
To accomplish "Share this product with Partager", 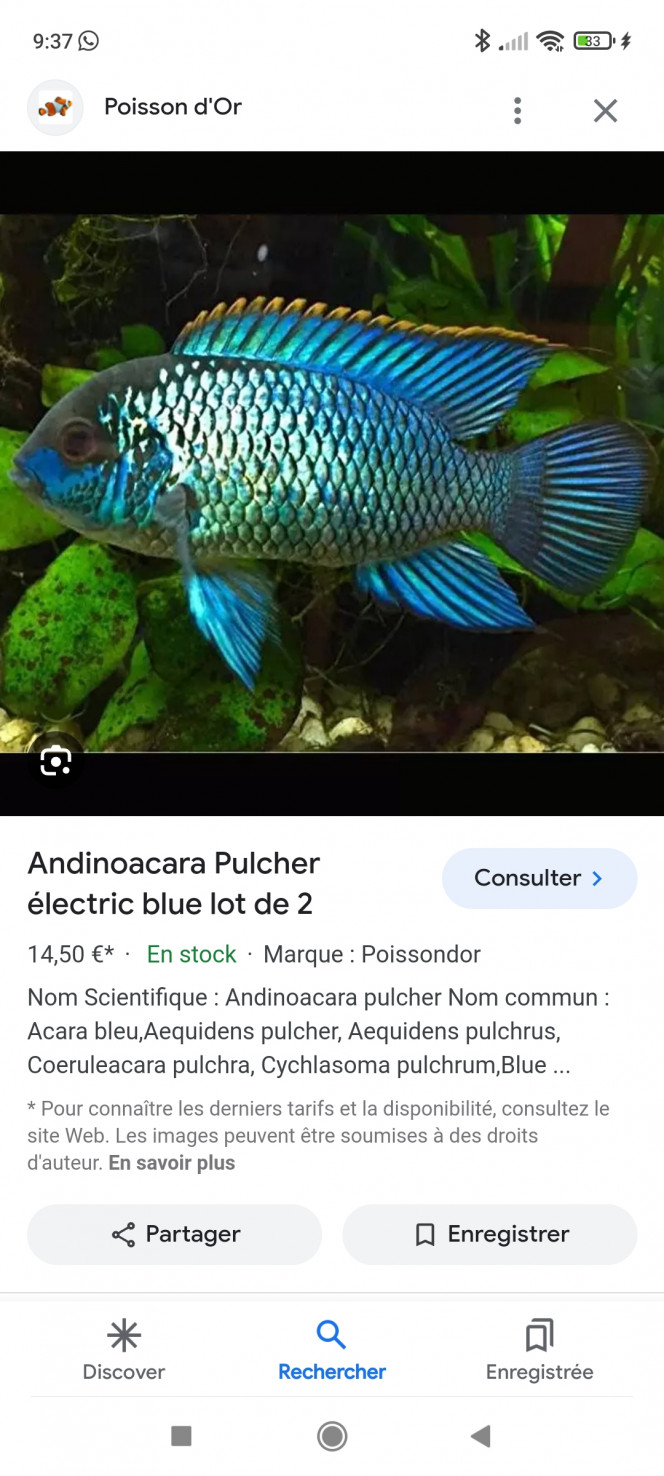I will 175,1234.
